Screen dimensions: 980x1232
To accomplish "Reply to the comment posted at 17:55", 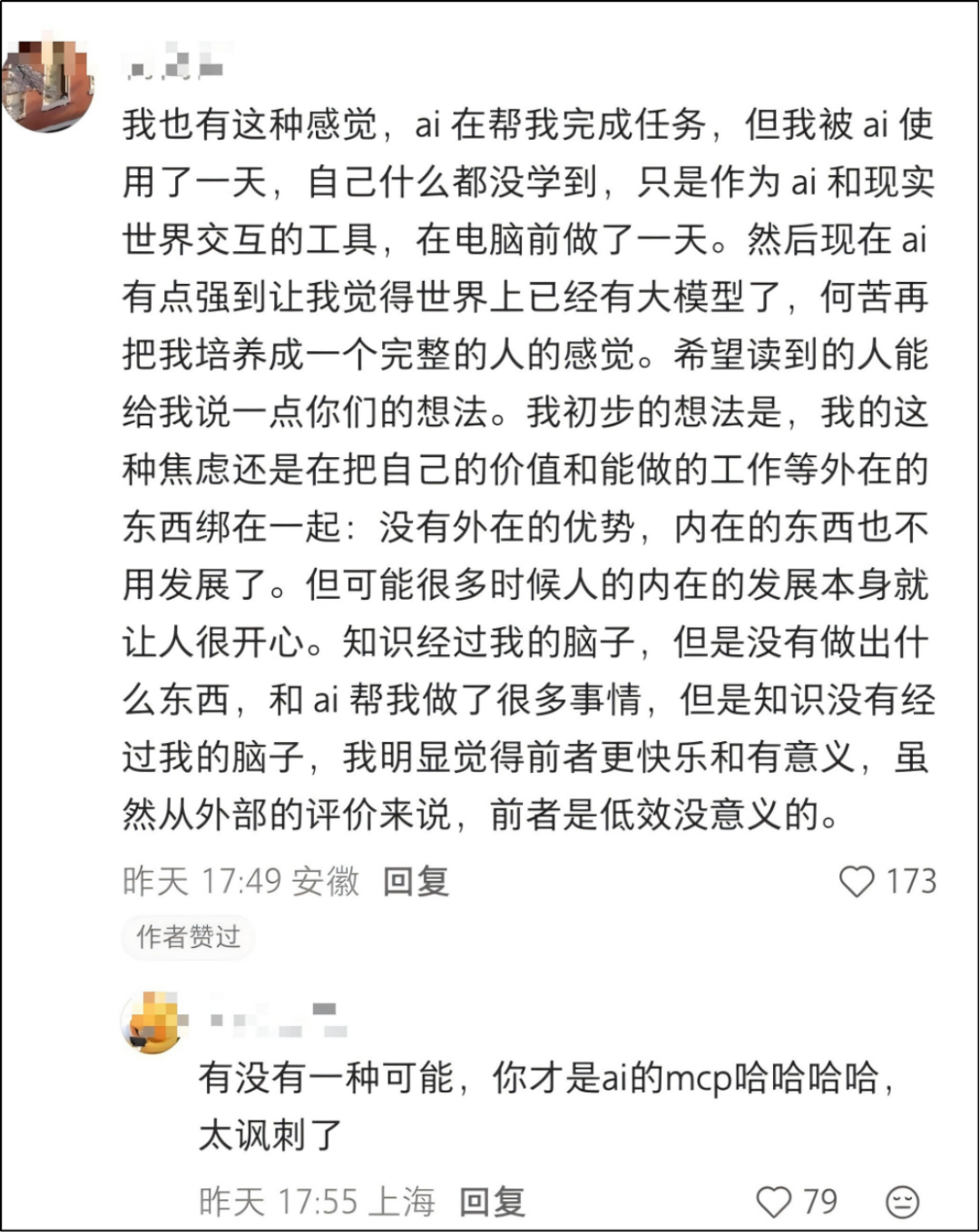I will coord(492,1202).
